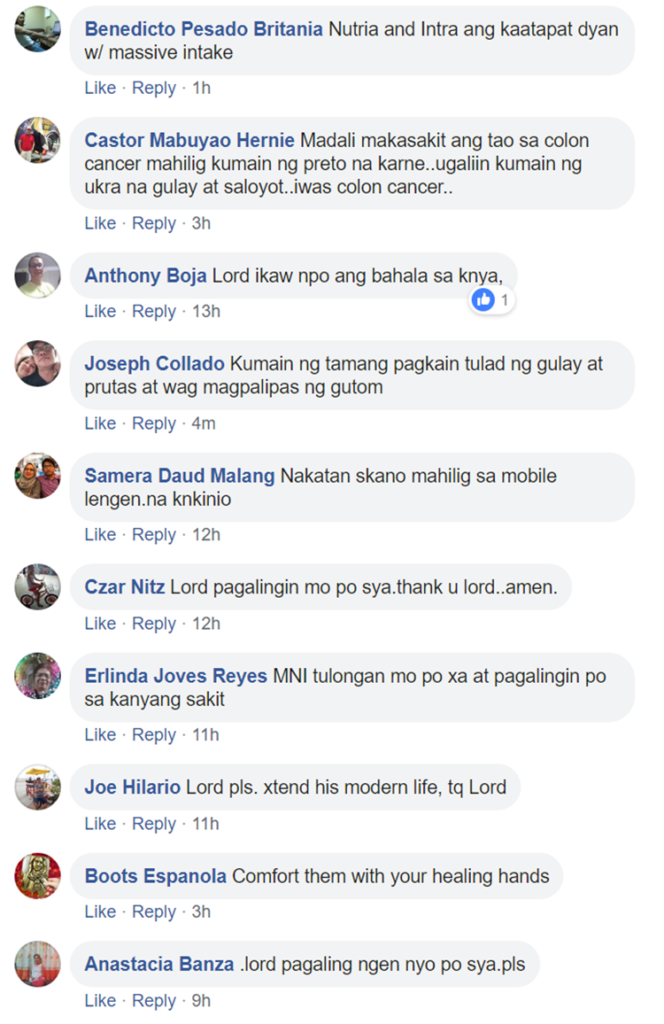Screen dimensions: 664x1024
Task: Like Boots Espanola's comment
Action: pyautogui.click(x=100, y=911)
